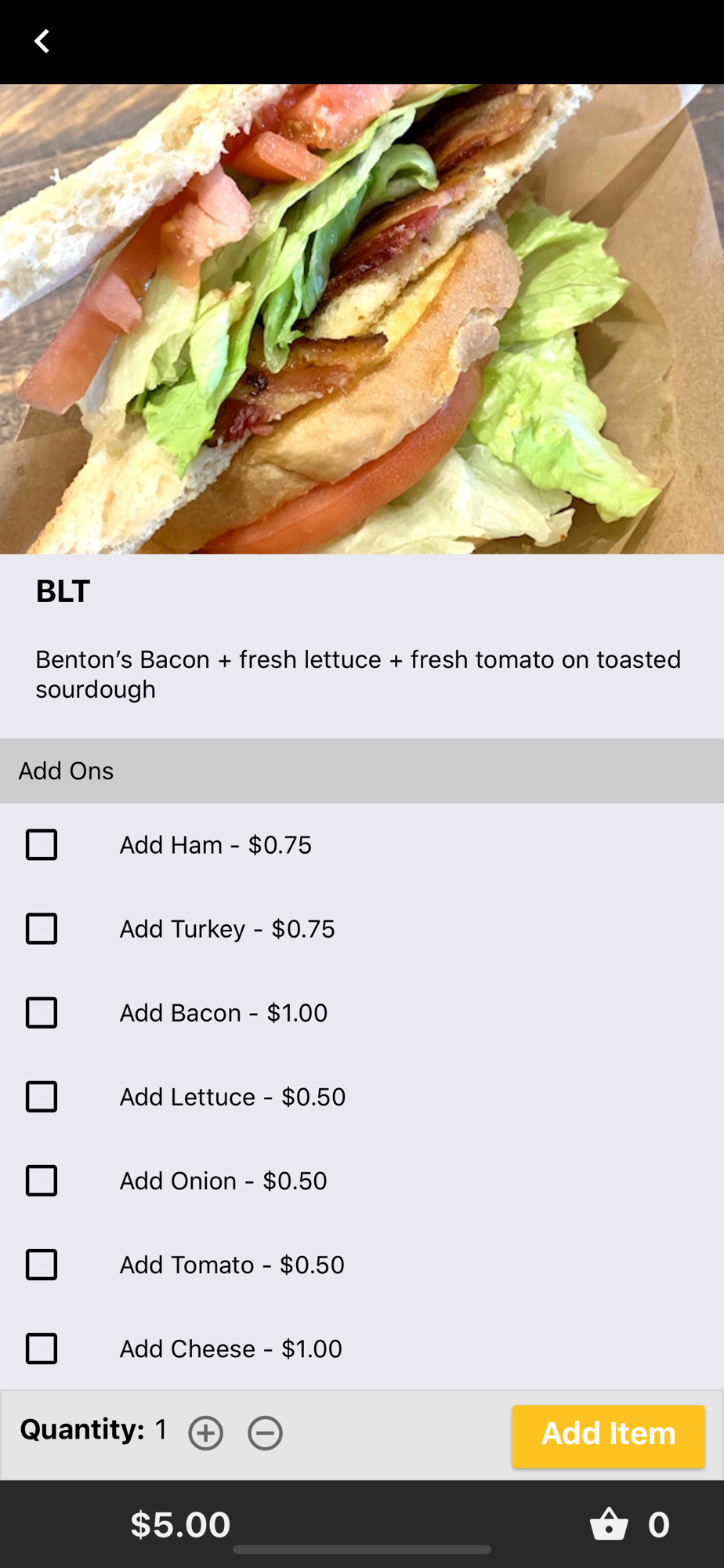Screen dimensions: 724x1568
Task: Check the Add Ham option
Action: click(x=42, y=845)
